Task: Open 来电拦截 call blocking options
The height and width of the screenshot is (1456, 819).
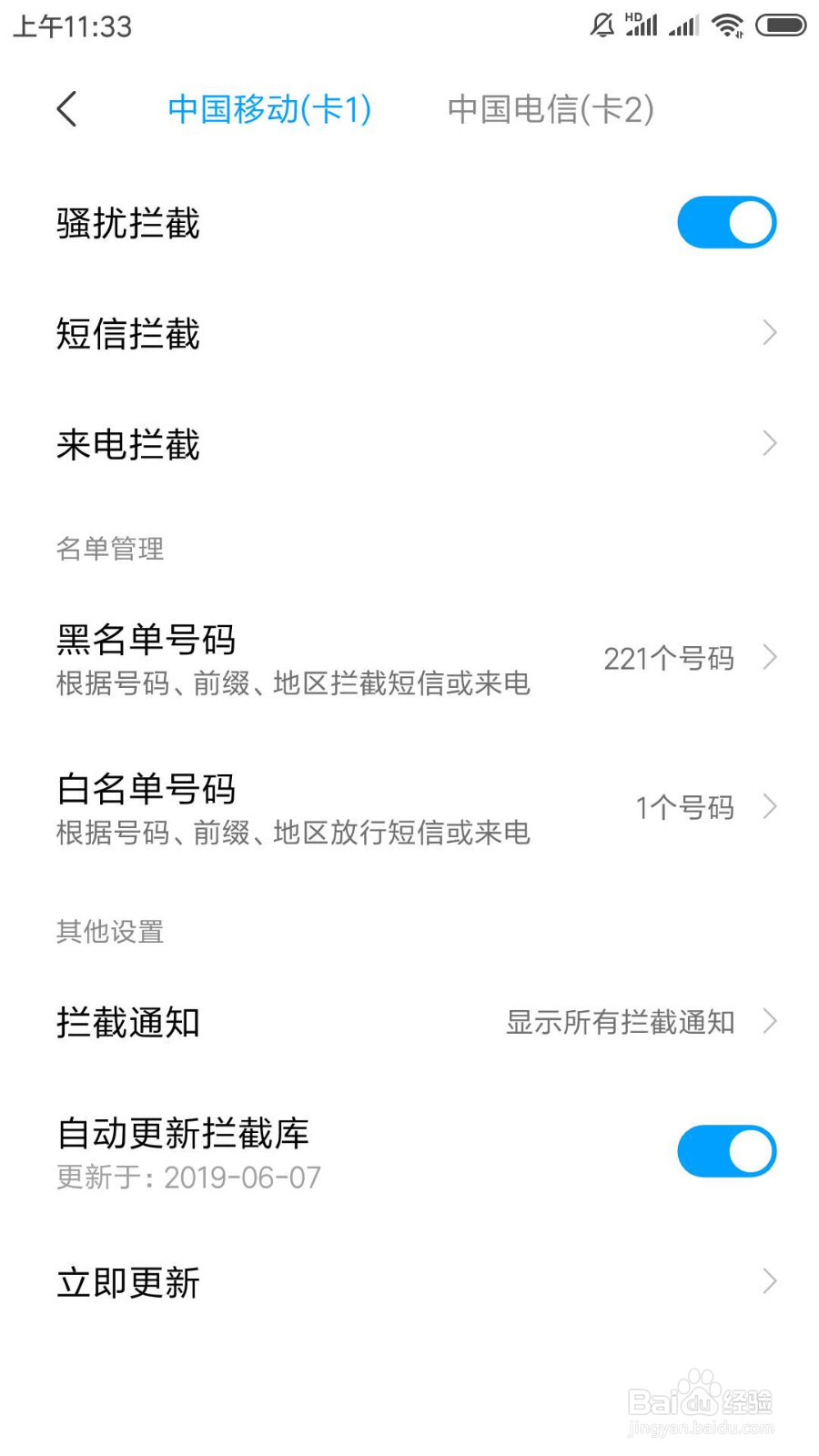Action: pyautogui.click(x=409, y=444)
